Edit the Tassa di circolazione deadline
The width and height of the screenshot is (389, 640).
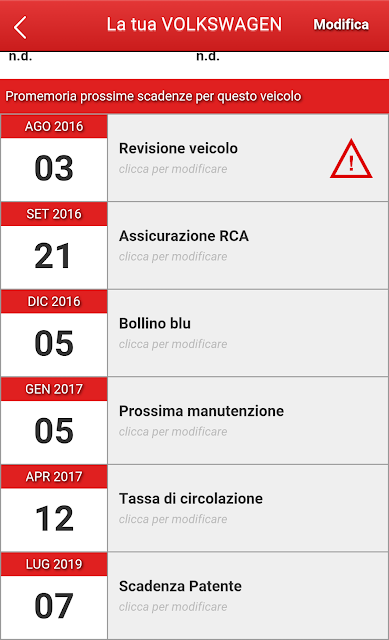click(194, 508)
